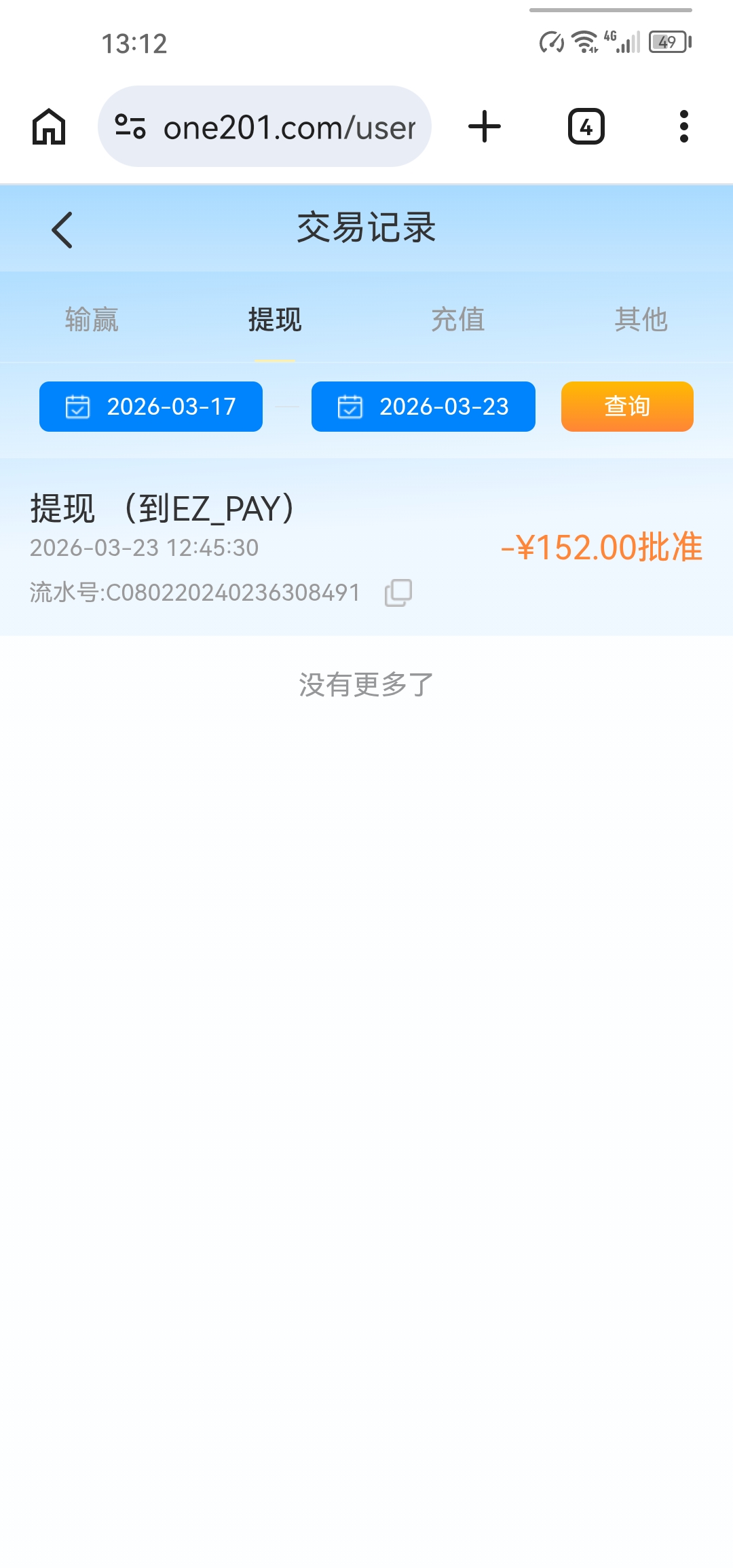The height and width of the screenshot is (1568, 733).
Task: Open a new browser tab with plus icon
Action: (x=484, y=126)
